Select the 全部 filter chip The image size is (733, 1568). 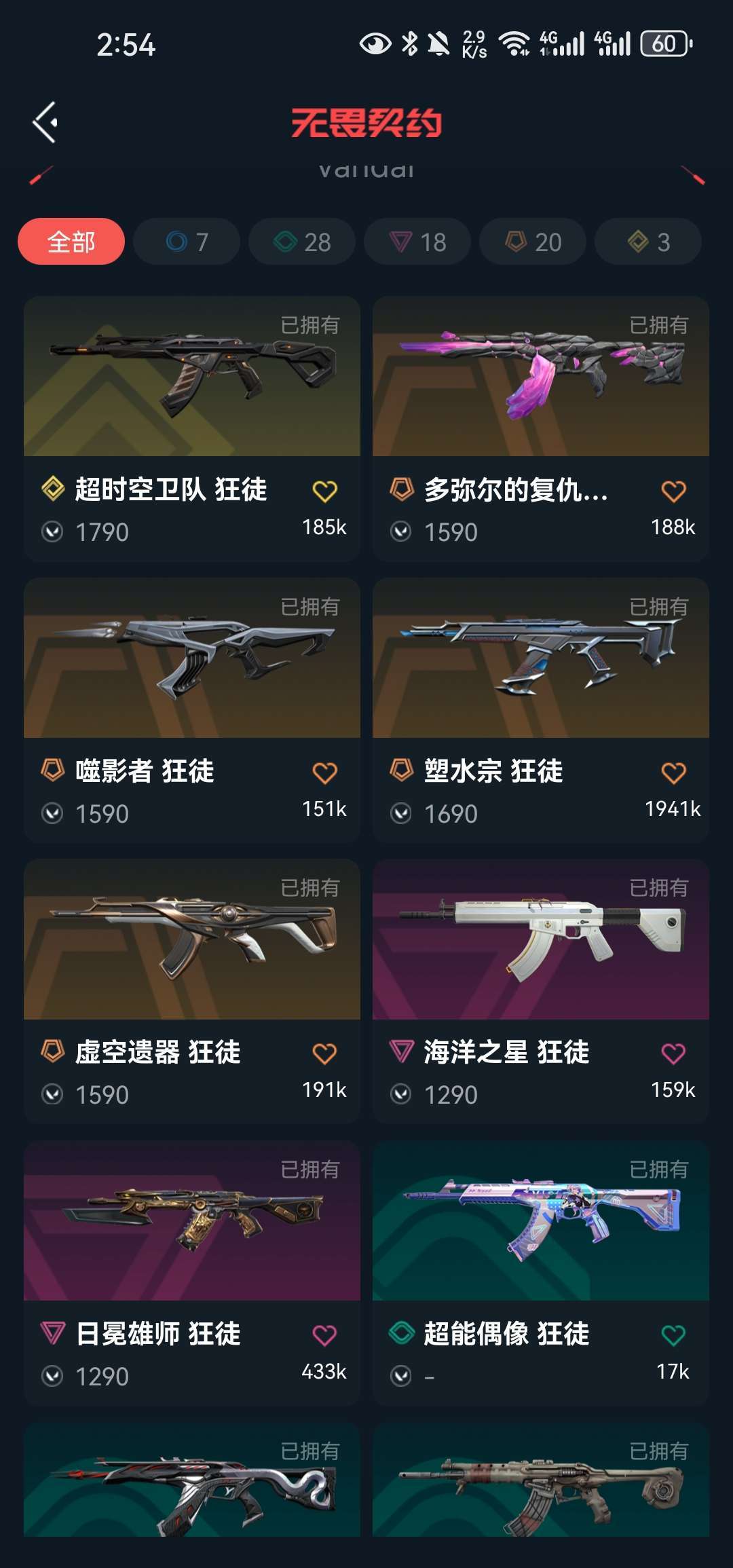tap(71, 242)
